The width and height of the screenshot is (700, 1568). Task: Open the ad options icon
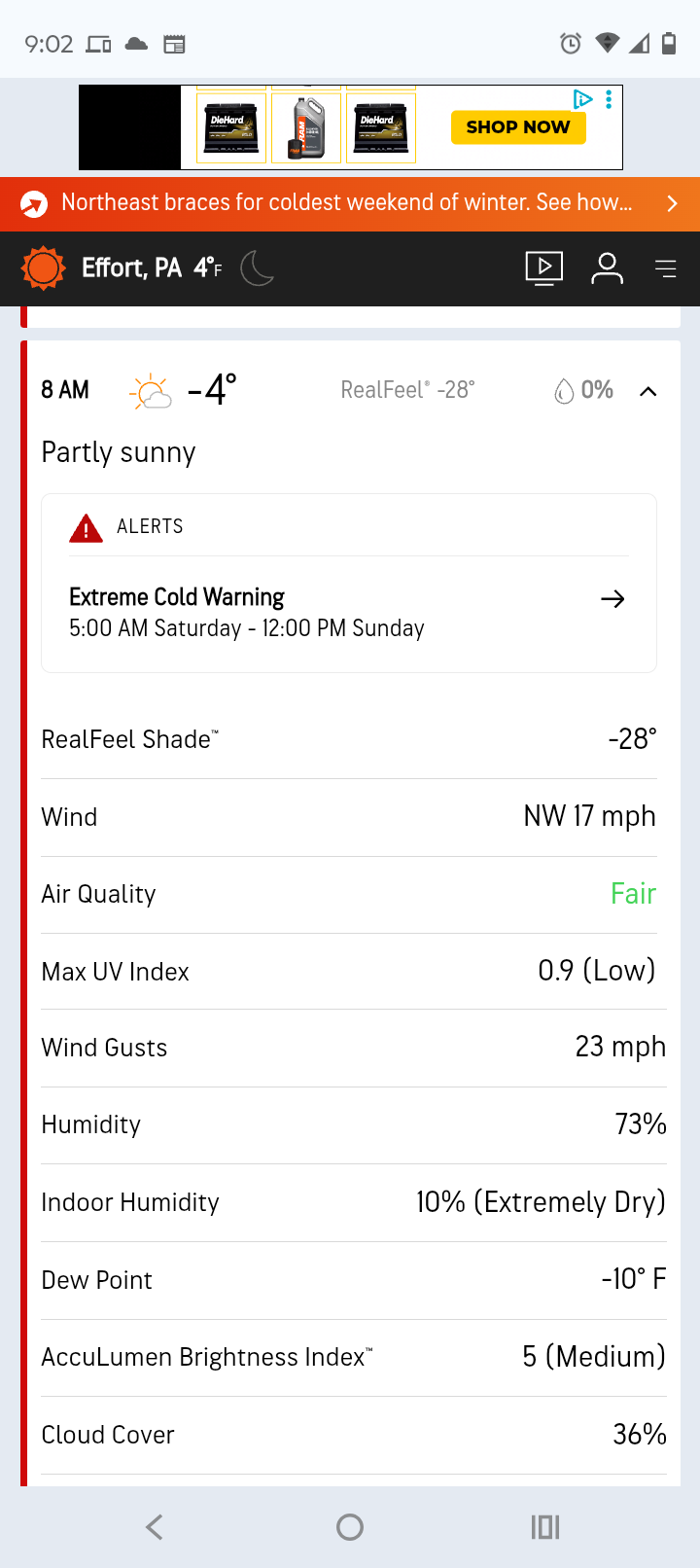point(609,99)
